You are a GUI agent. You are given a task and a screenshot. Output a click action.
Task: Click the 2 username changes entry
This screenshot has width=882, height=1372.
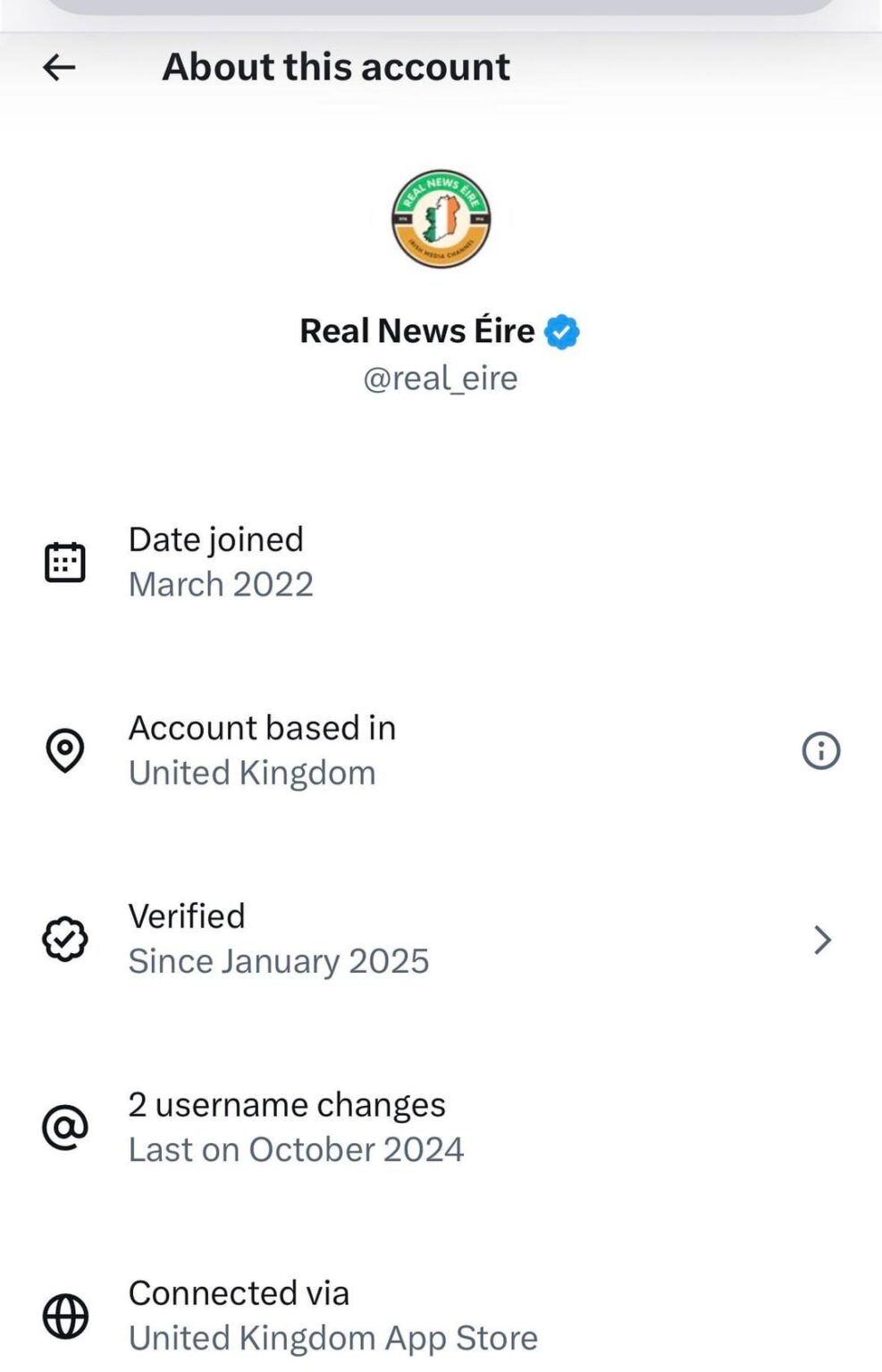pyautogui.click(x=287, y=1105)
